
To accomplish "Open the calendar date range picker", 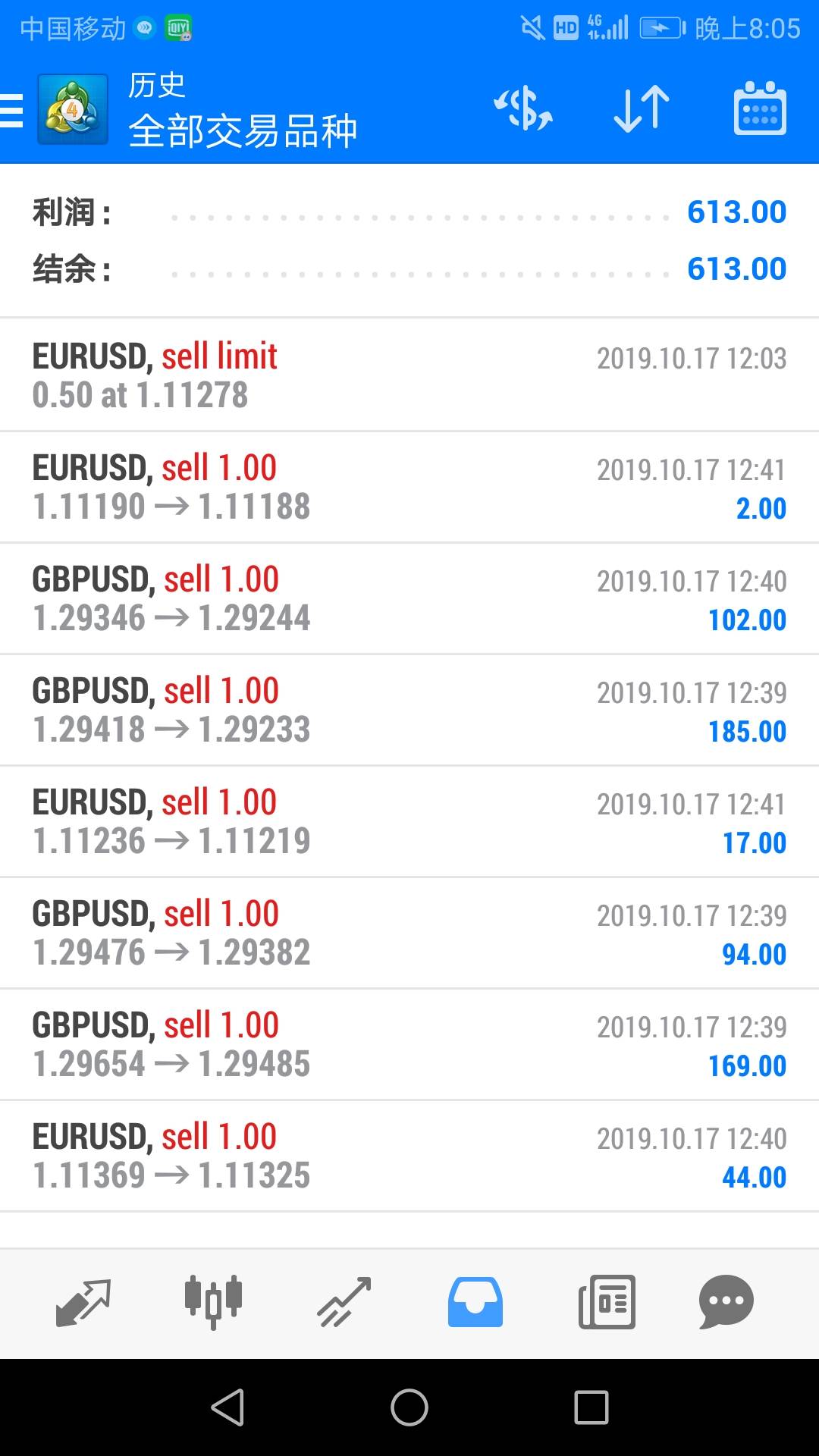I will [760, 108].
